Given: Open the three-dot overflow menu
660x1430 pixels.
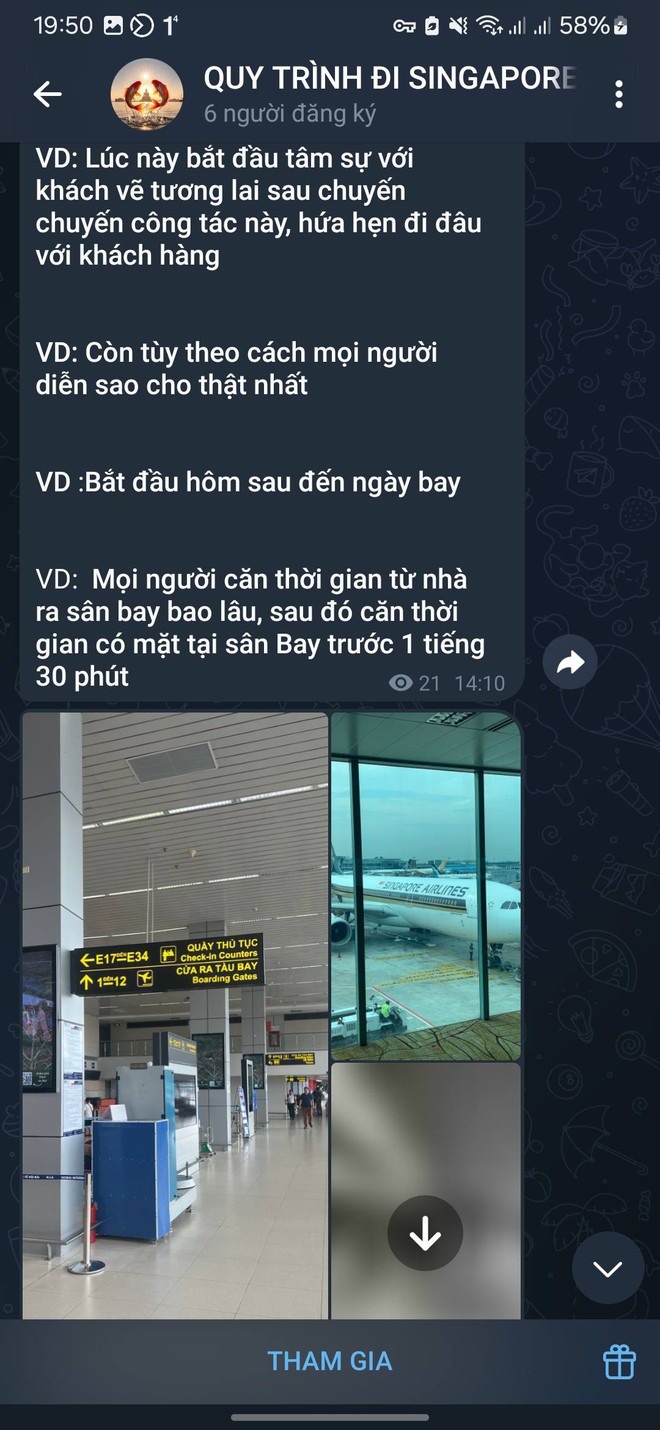Looking at the screenshot, I should tap(619, 94).
